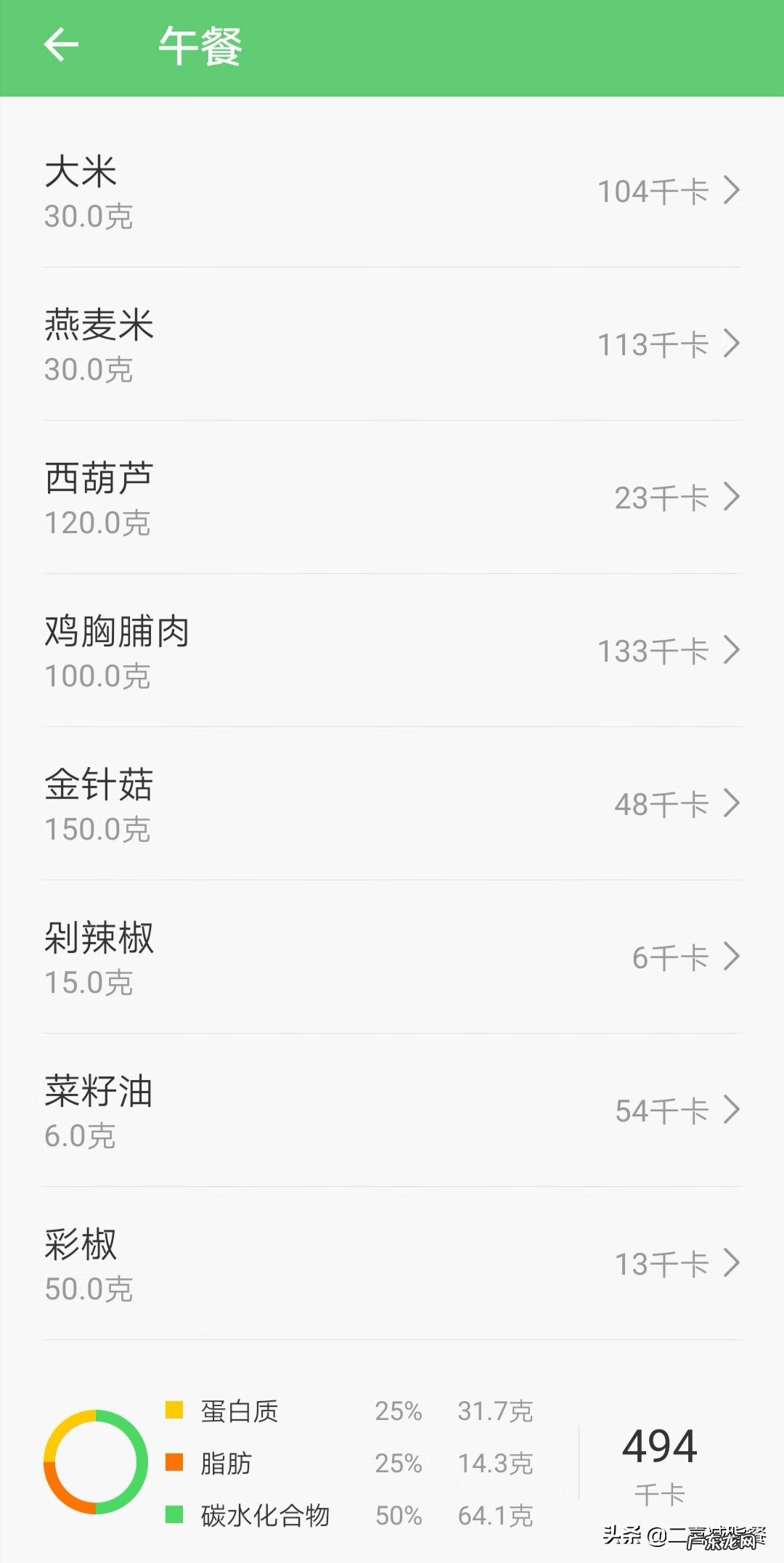The image size is (784, 1563).
Task: Click the 104千卡 calorie label for 大米
Action: coord(652,192)
